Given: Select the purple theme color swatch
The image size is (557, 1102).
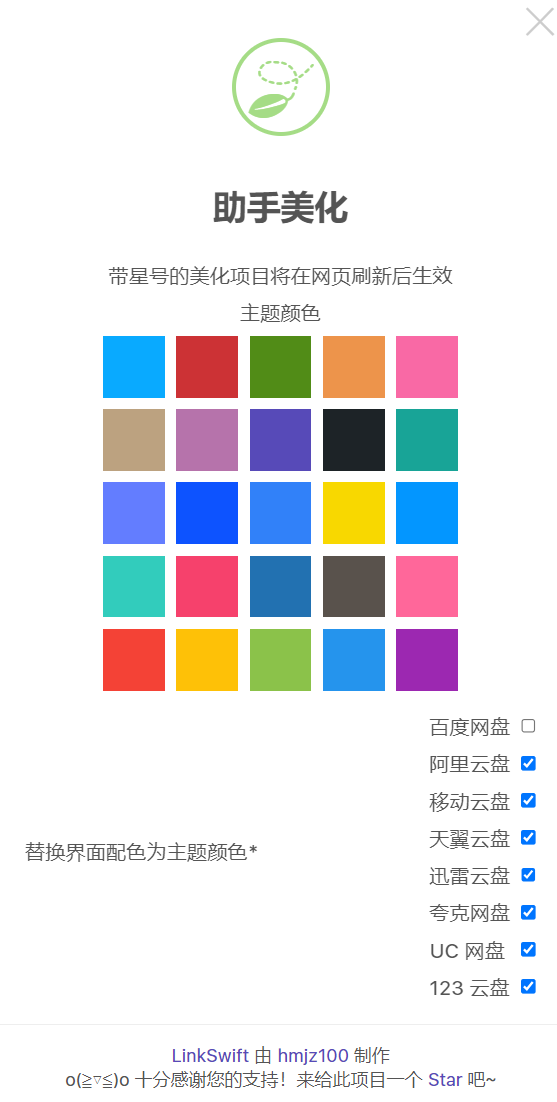Looking at the screenshot, I should tap(427, 660).
